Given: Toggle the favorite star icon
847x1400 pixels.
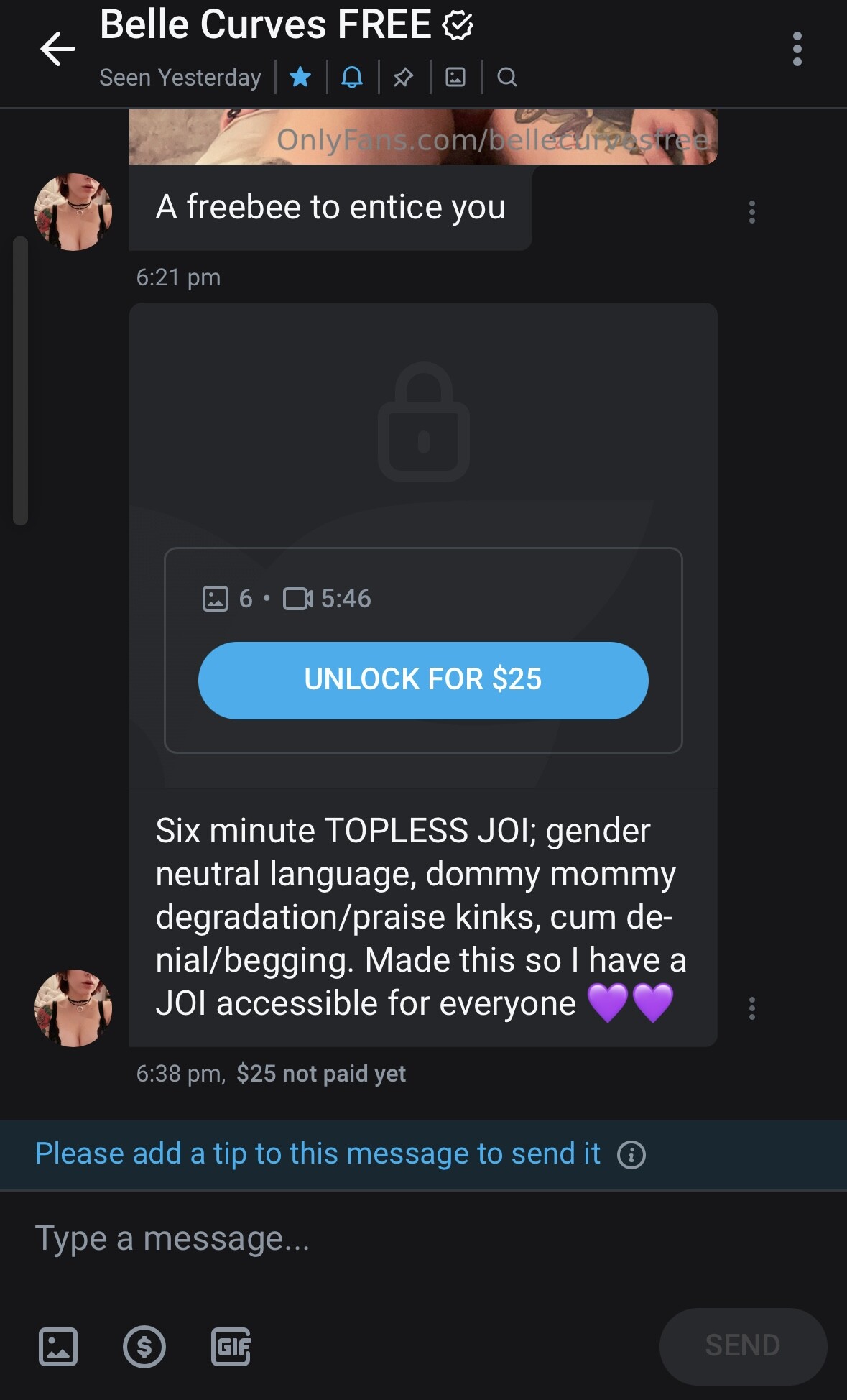Looking at the screenshot, I should (300, 76).
